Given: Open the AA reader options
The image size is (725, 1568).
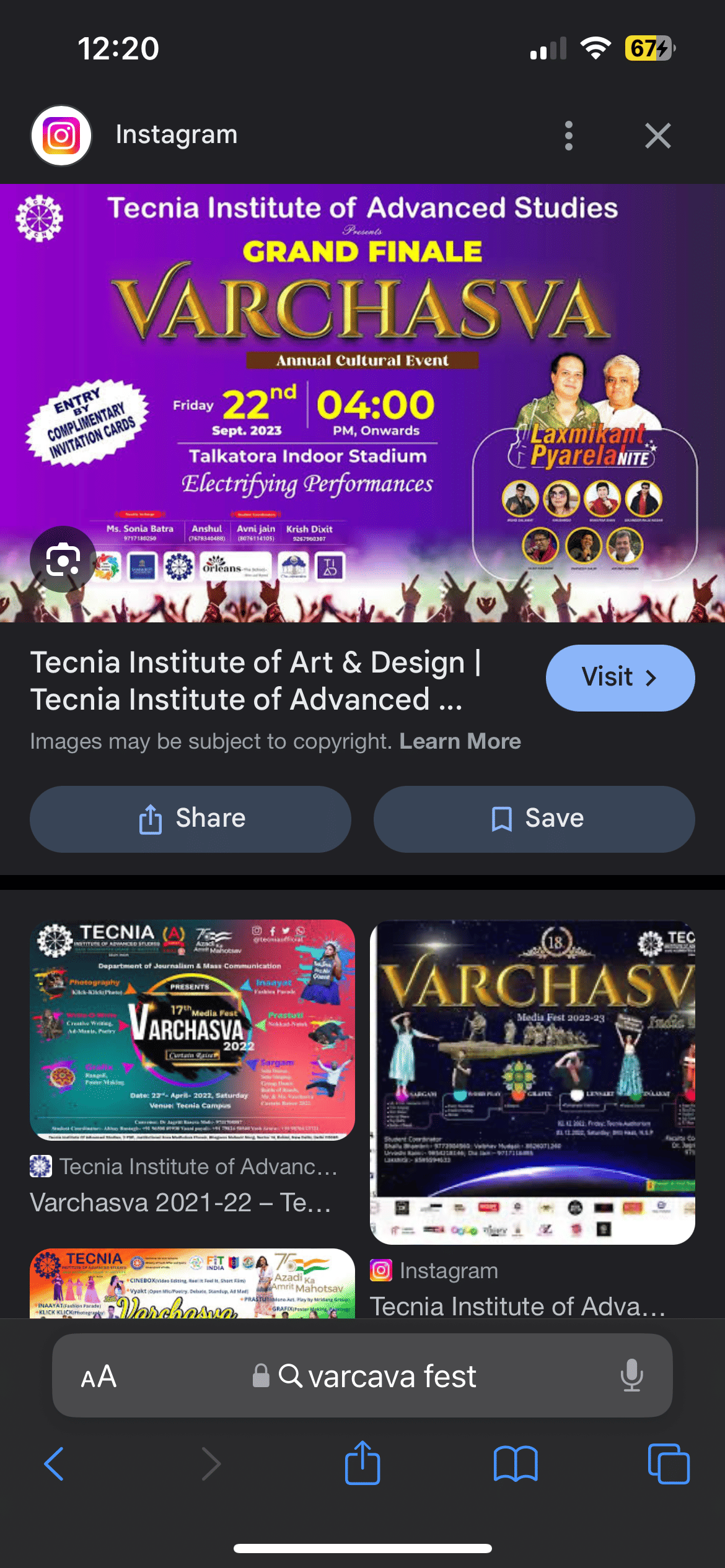Looking at the screenshot, I should [99, 1376].
